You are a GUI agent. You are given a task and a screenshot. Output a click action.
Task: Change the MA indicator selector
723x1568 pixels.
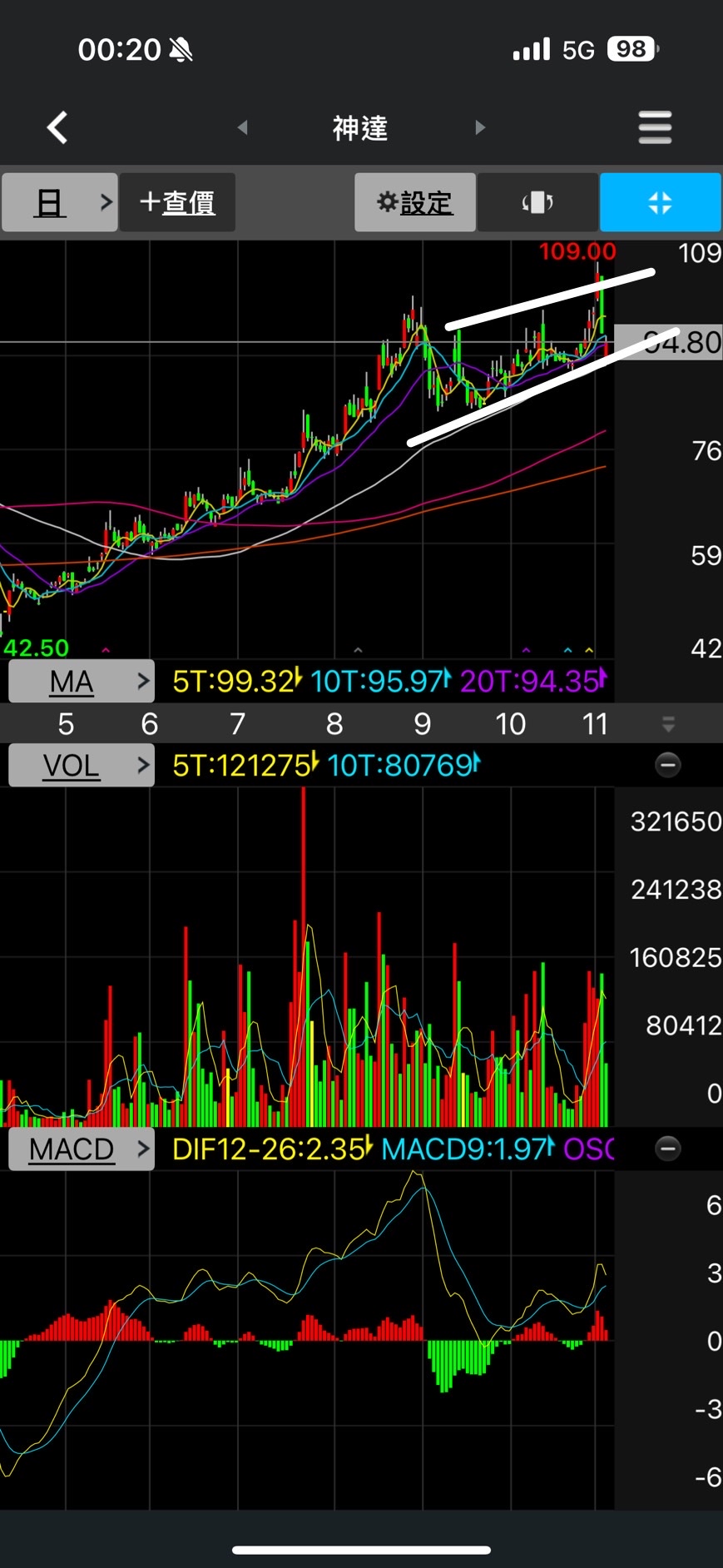[x=82, y=682]
